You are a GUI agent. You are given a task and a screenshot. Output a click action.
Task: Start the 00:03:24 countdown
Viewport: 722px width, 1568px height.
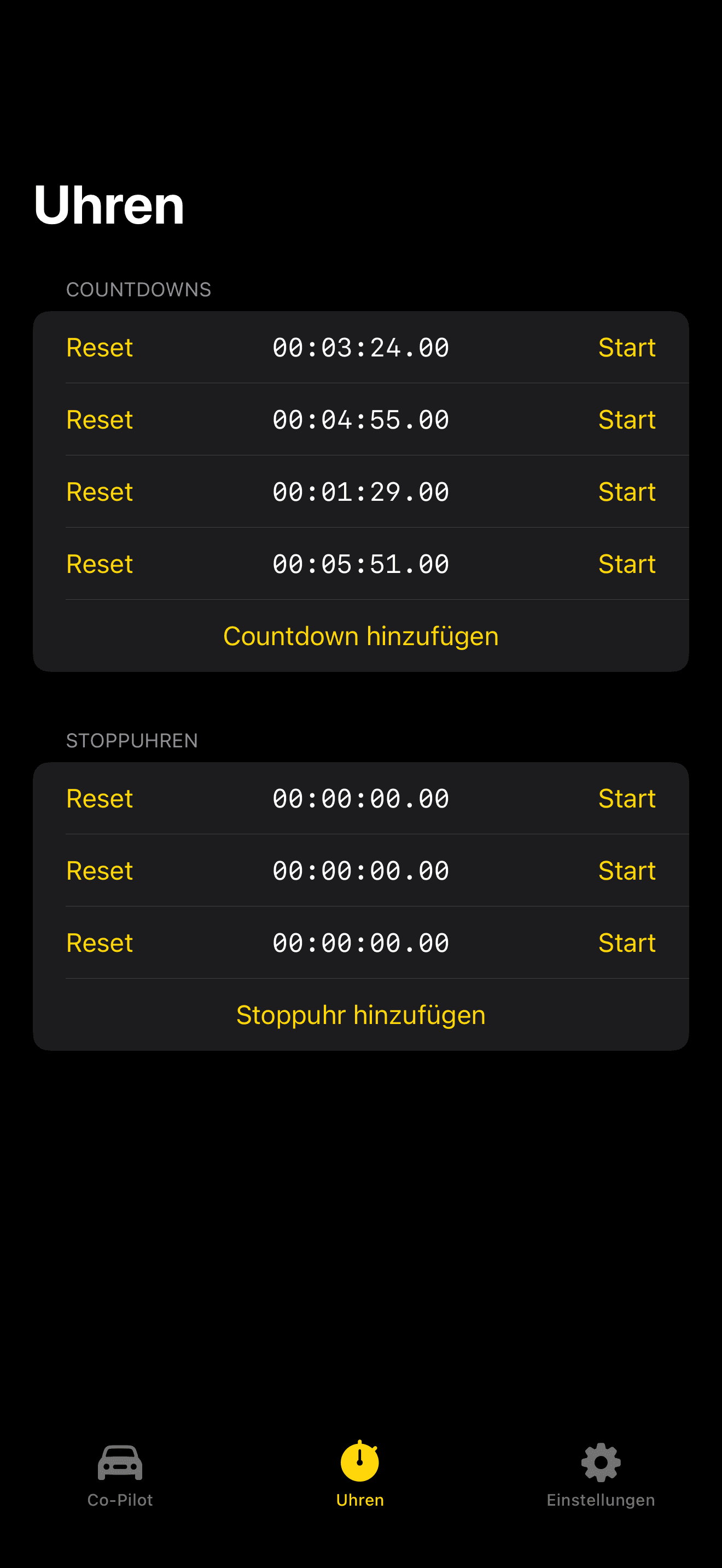click(x=626, y=348)
